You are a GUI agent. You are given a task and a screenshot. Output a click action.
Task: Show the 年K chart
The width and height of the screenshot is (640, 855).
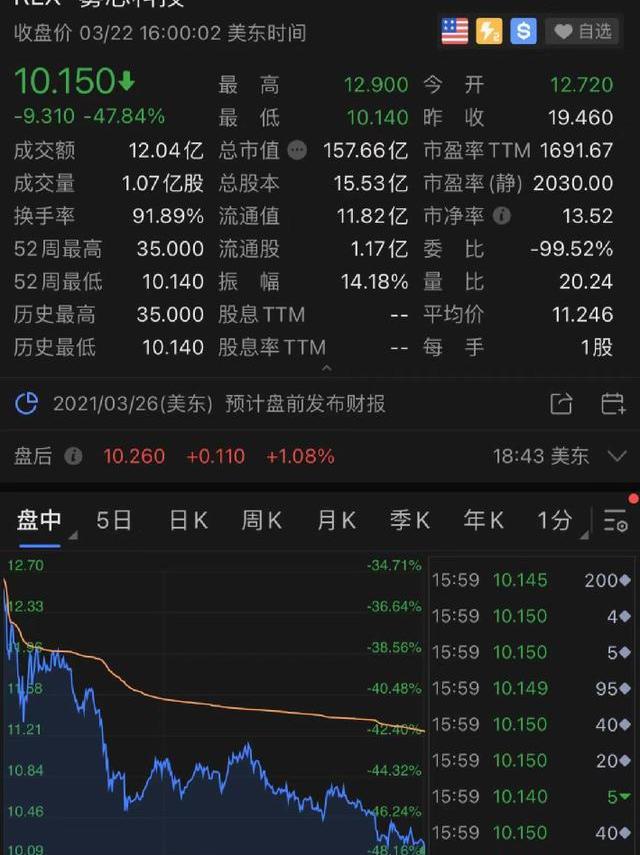pyautogui.click(x=483, y=520)
